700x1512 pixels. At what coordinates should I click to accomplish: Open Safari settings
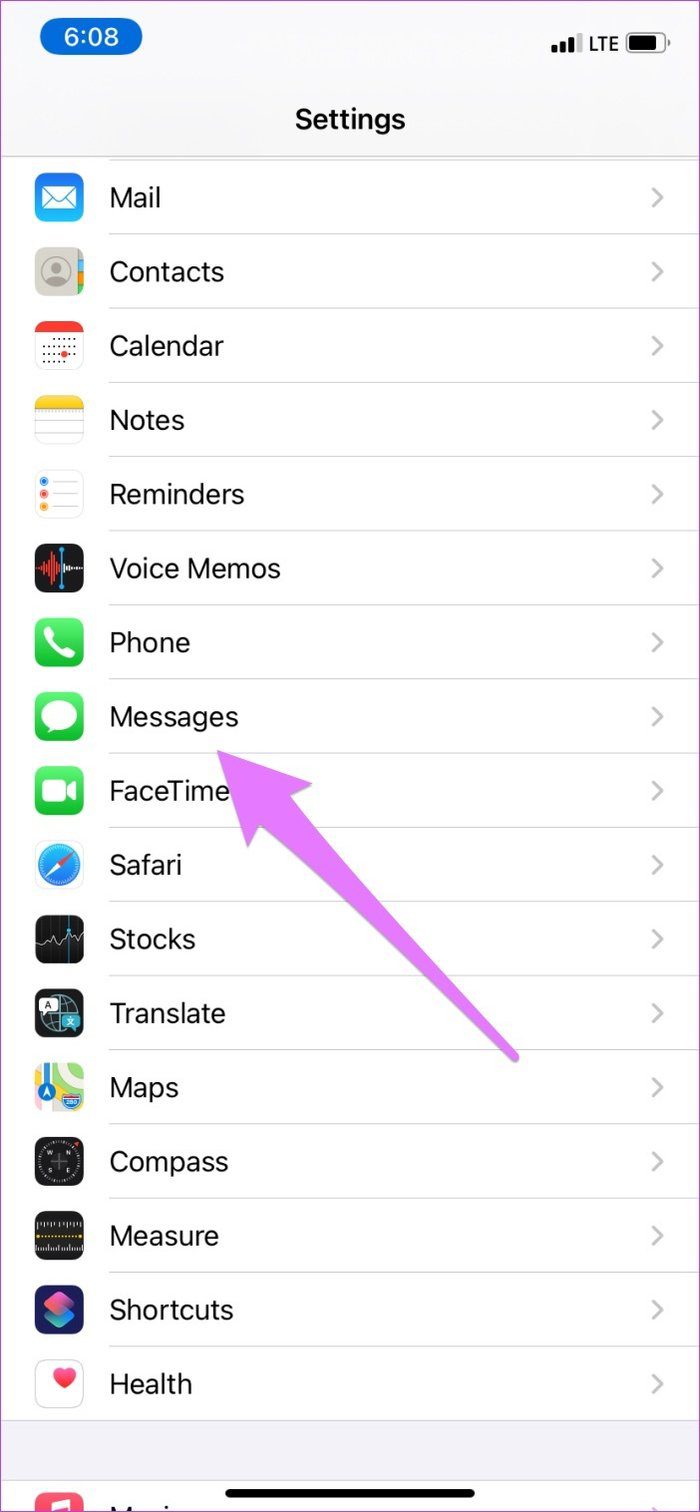point(350,864)
